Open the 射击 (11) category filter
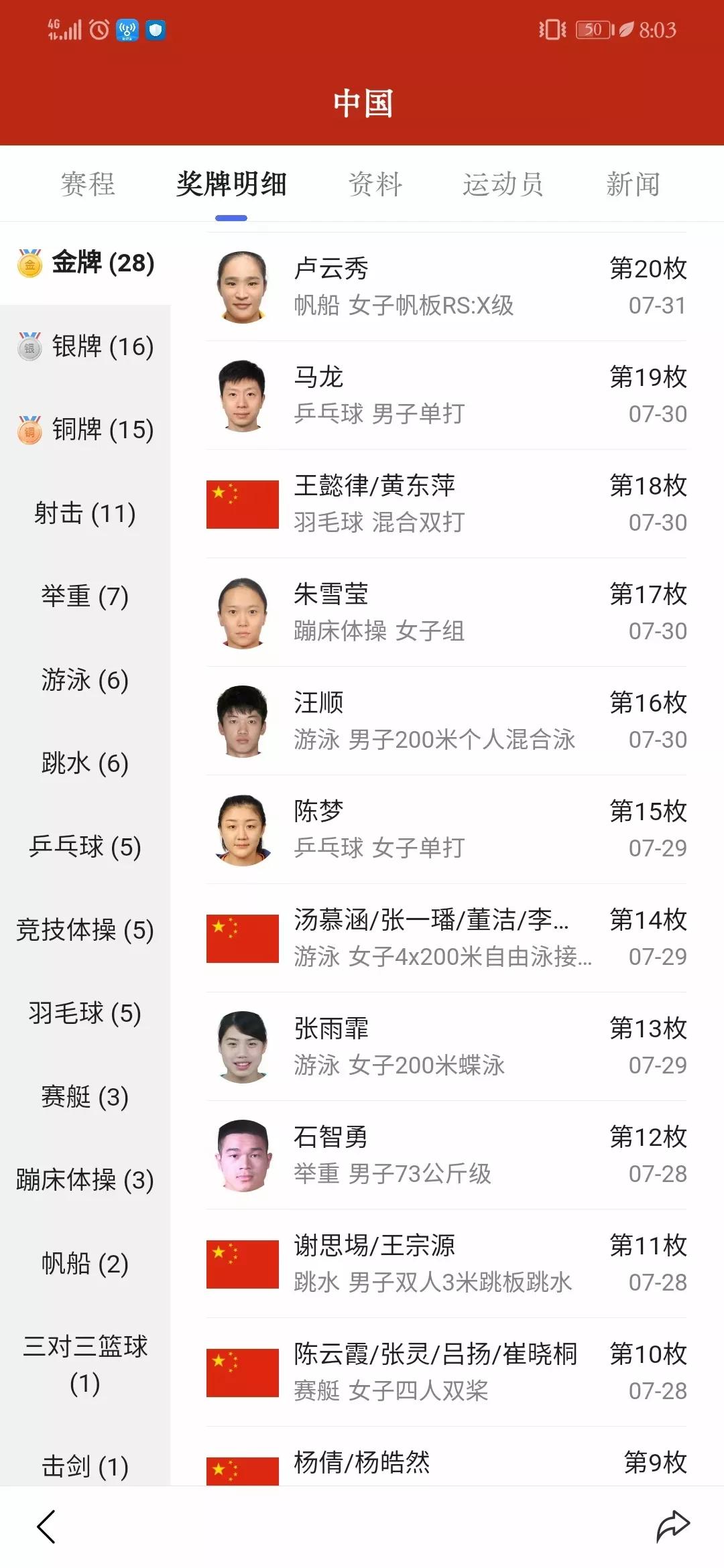The height and width of the screenshot is (1568, 724). pyautogui.click(x=85, y=513)
